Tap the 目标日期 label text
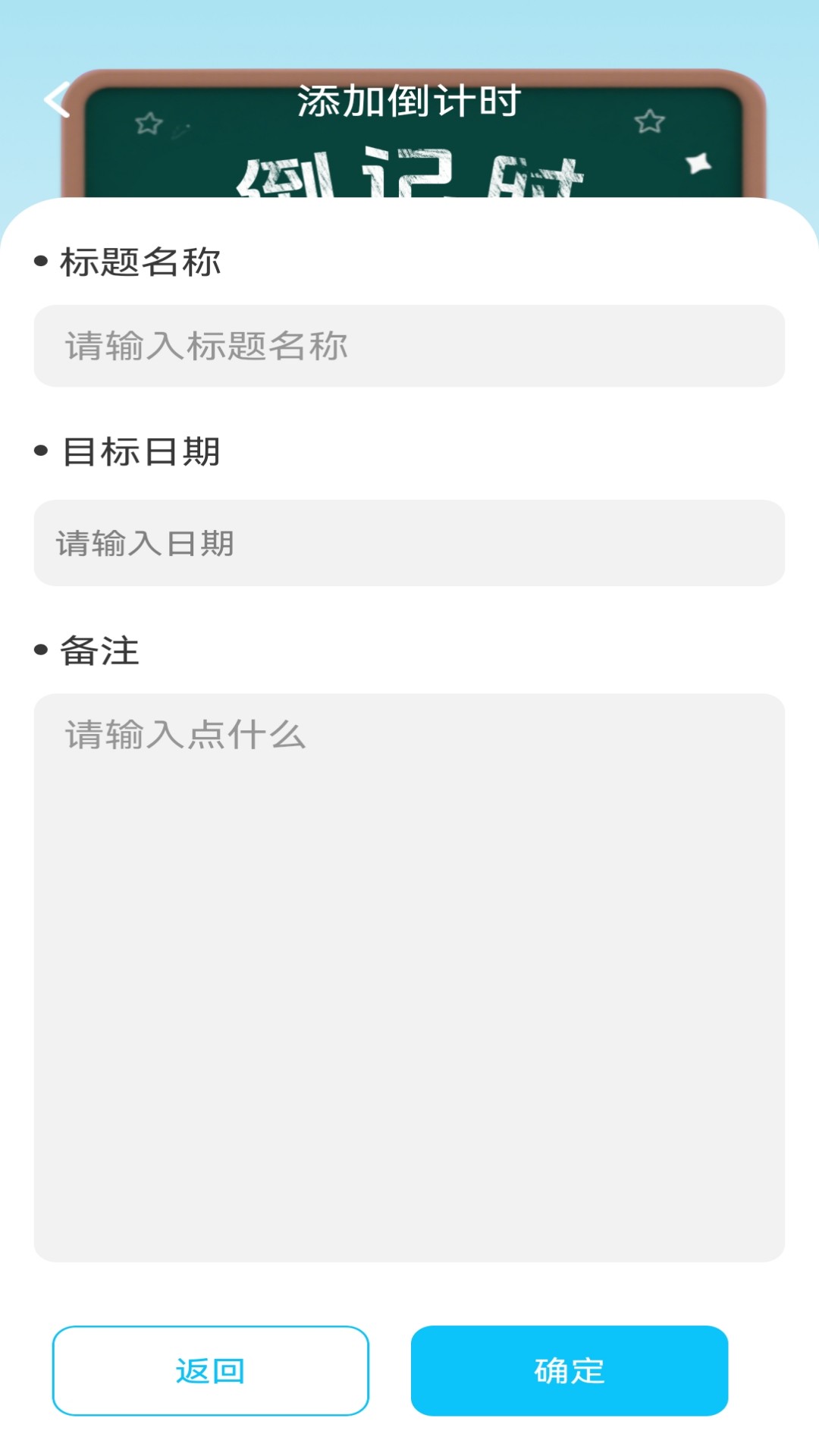 coord(140,451)
